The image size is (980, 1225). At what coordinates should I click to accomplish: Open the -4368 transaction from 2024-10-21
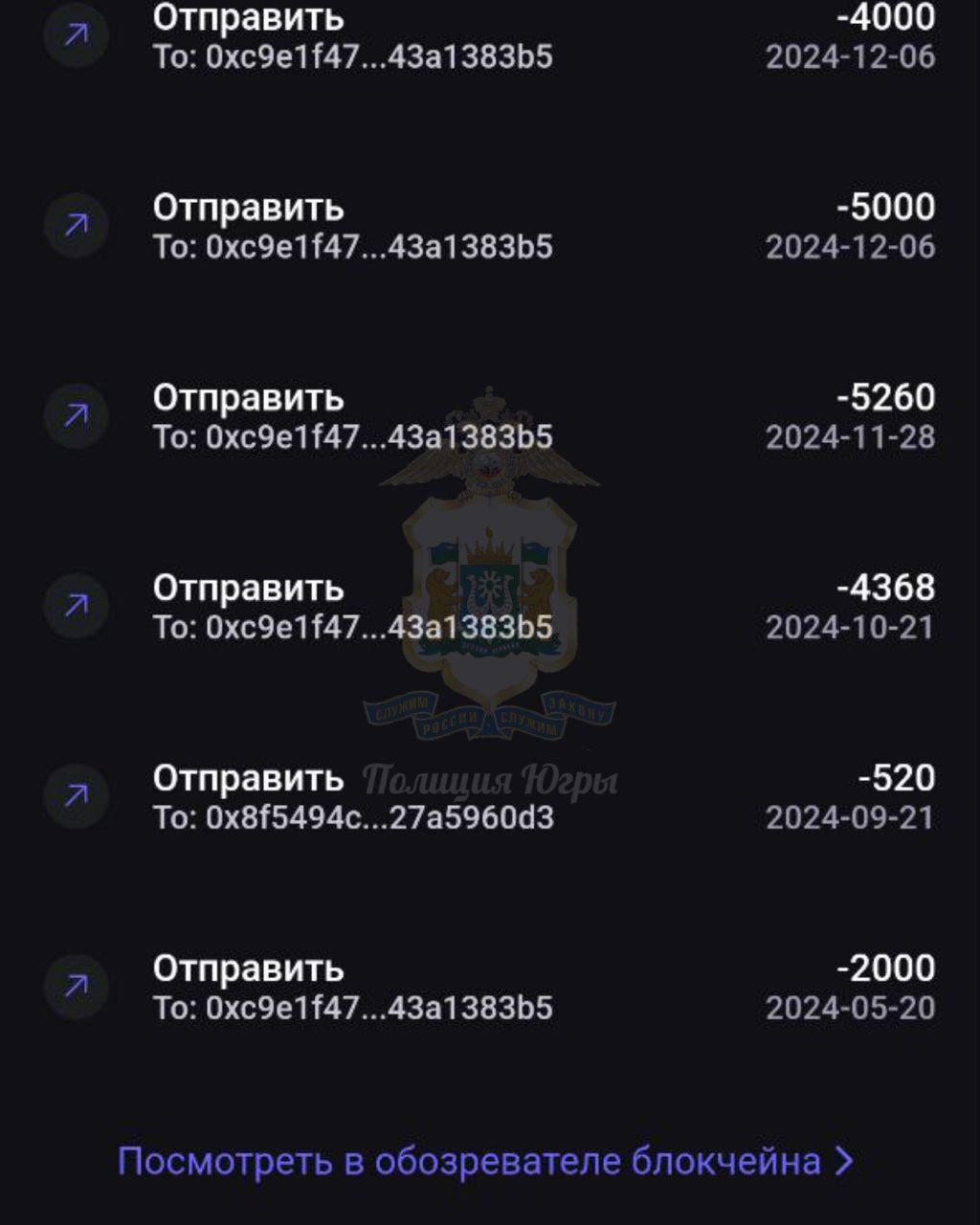click(x=488, y=607)
